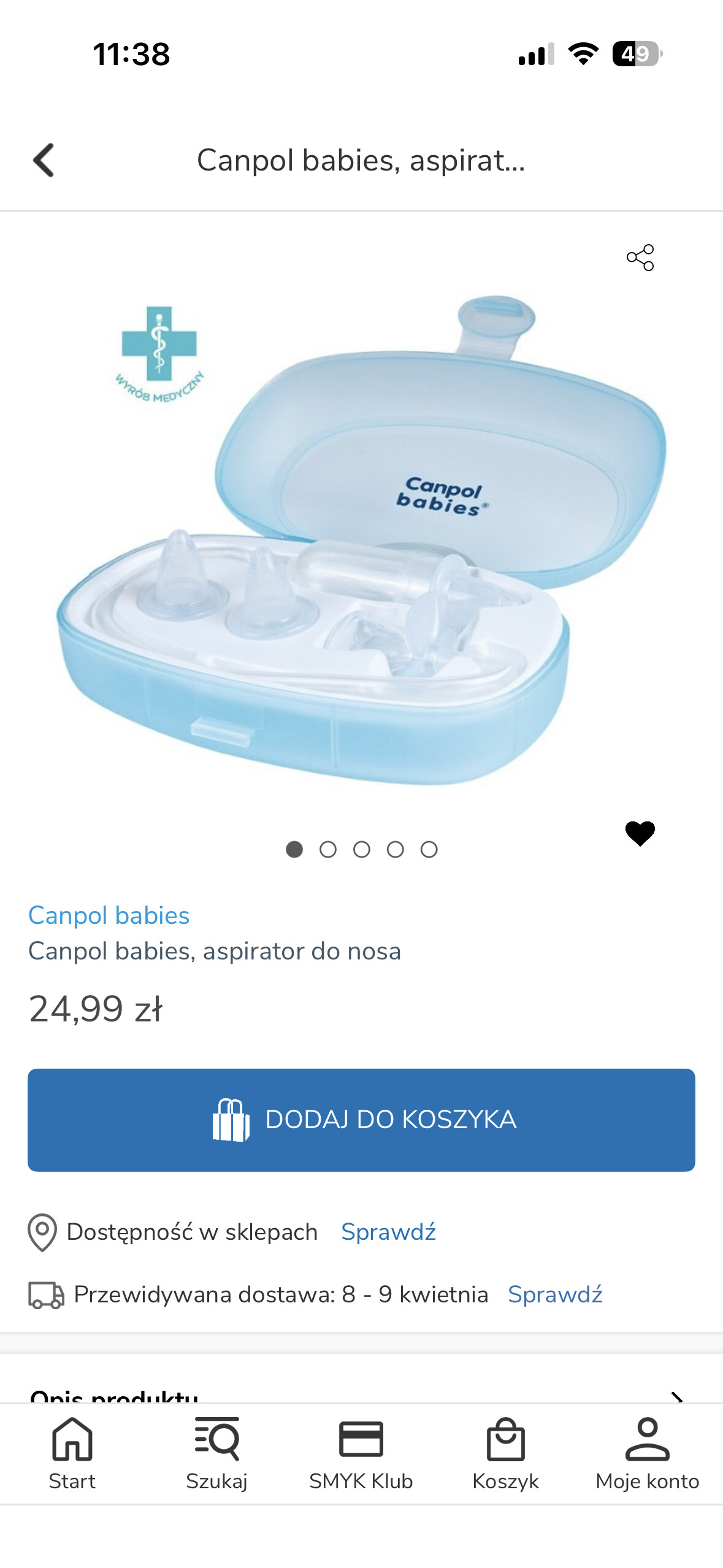Go back using the top arrow
Screen dimensions: 723x1568
(x=44, y=161)
